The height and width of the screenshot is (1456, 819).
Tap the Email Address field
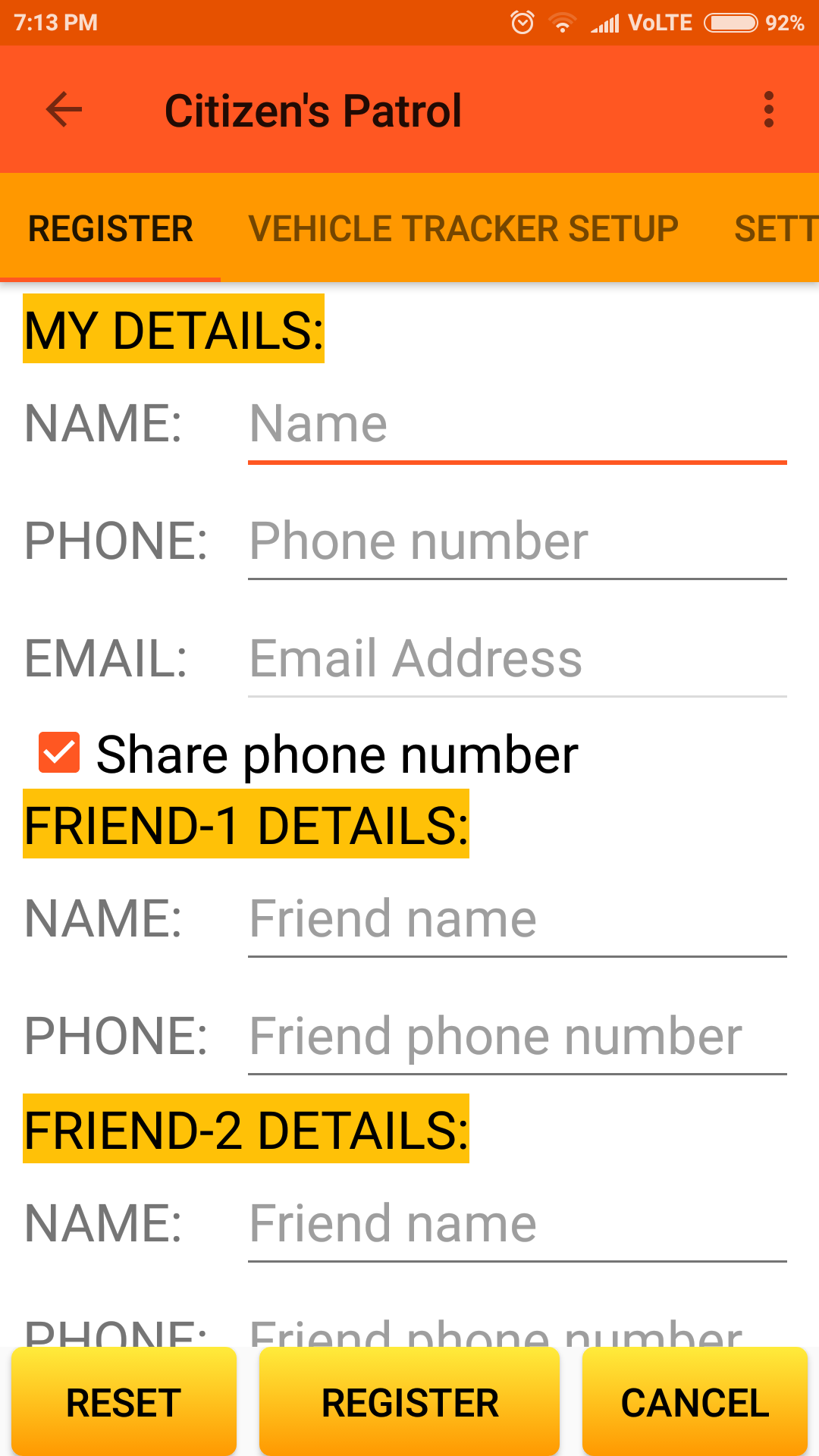point(517,659)
